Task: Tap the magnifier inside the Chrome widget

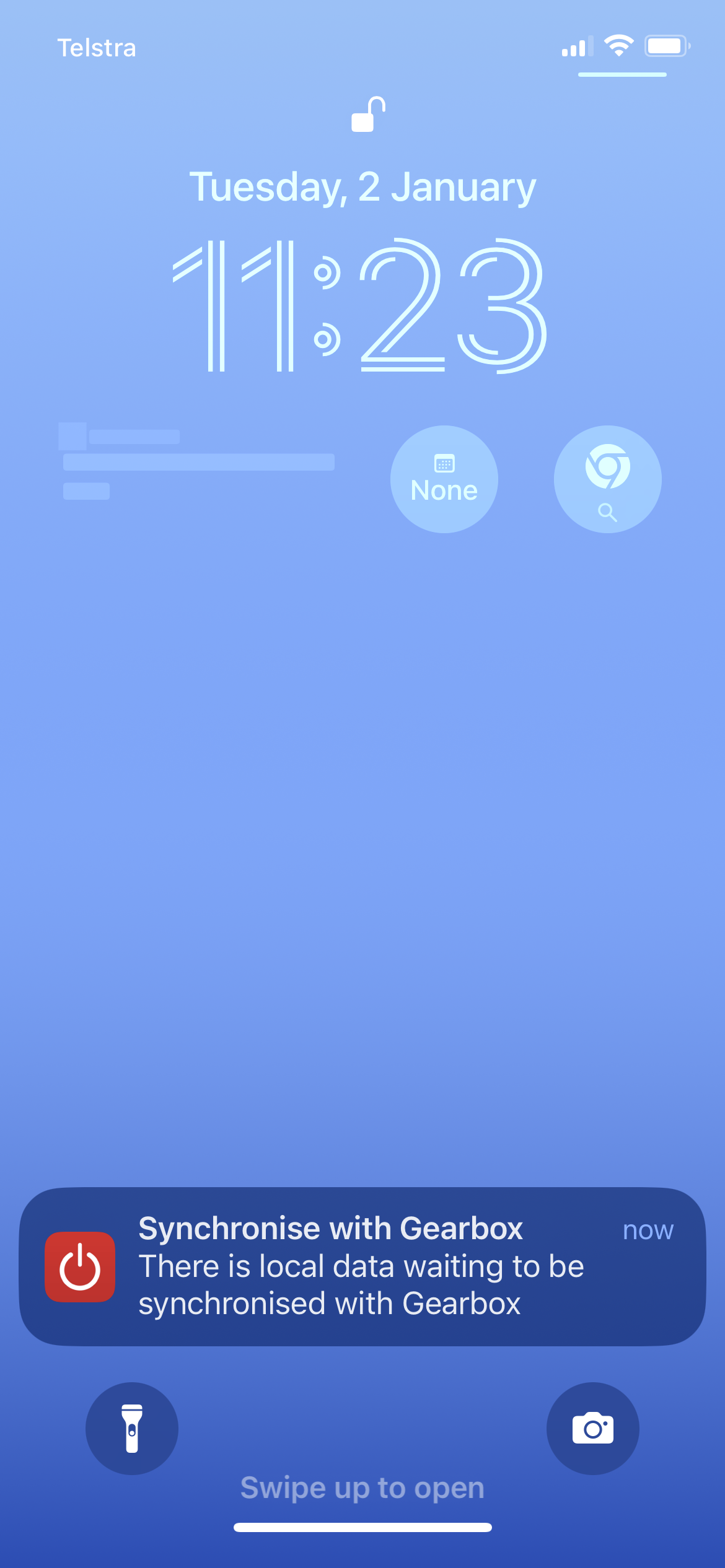Action: [x=608, y=512]
